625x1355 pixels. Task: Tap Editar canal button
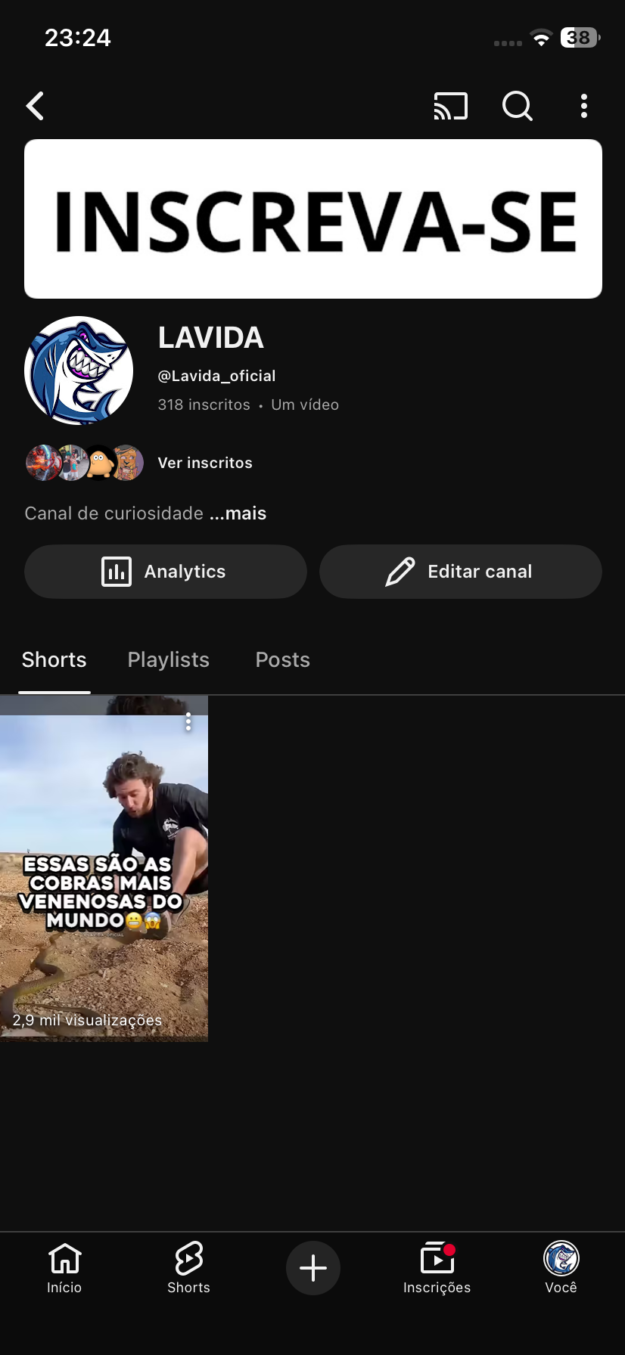coord(460,572)
